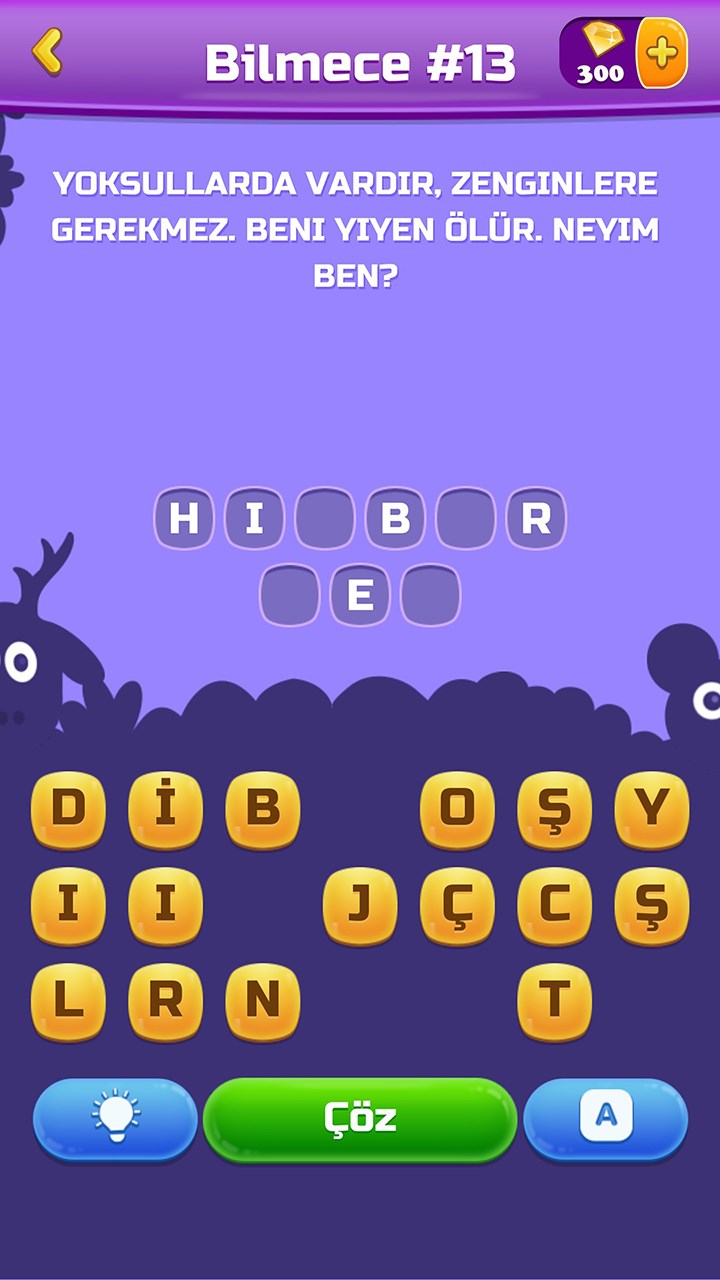The height and width of the screenshot is (1280, 720).
Task: Pick the letter D tile
Action: click(68, 809)
